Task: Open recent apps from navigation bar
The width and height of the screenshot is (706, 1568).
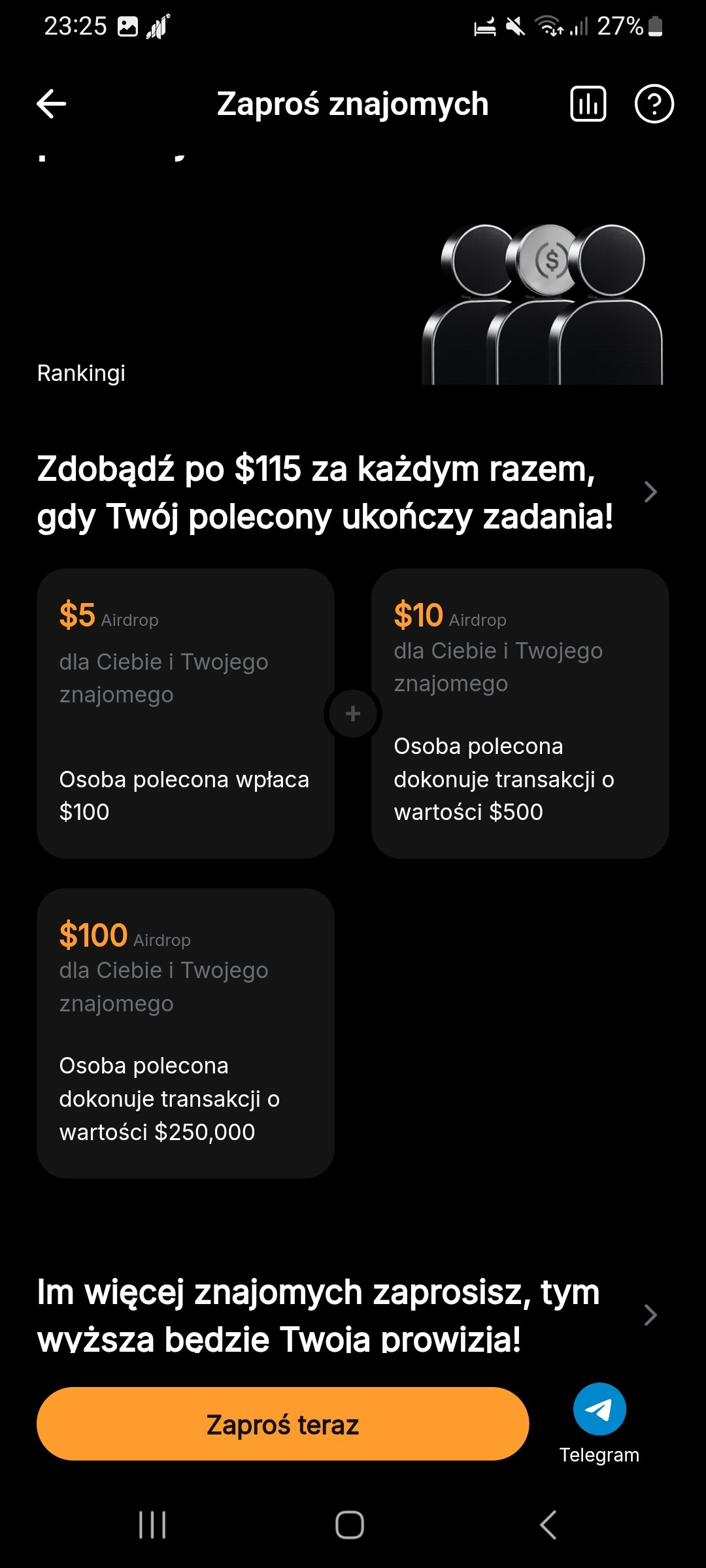Action: [152, 1525]
